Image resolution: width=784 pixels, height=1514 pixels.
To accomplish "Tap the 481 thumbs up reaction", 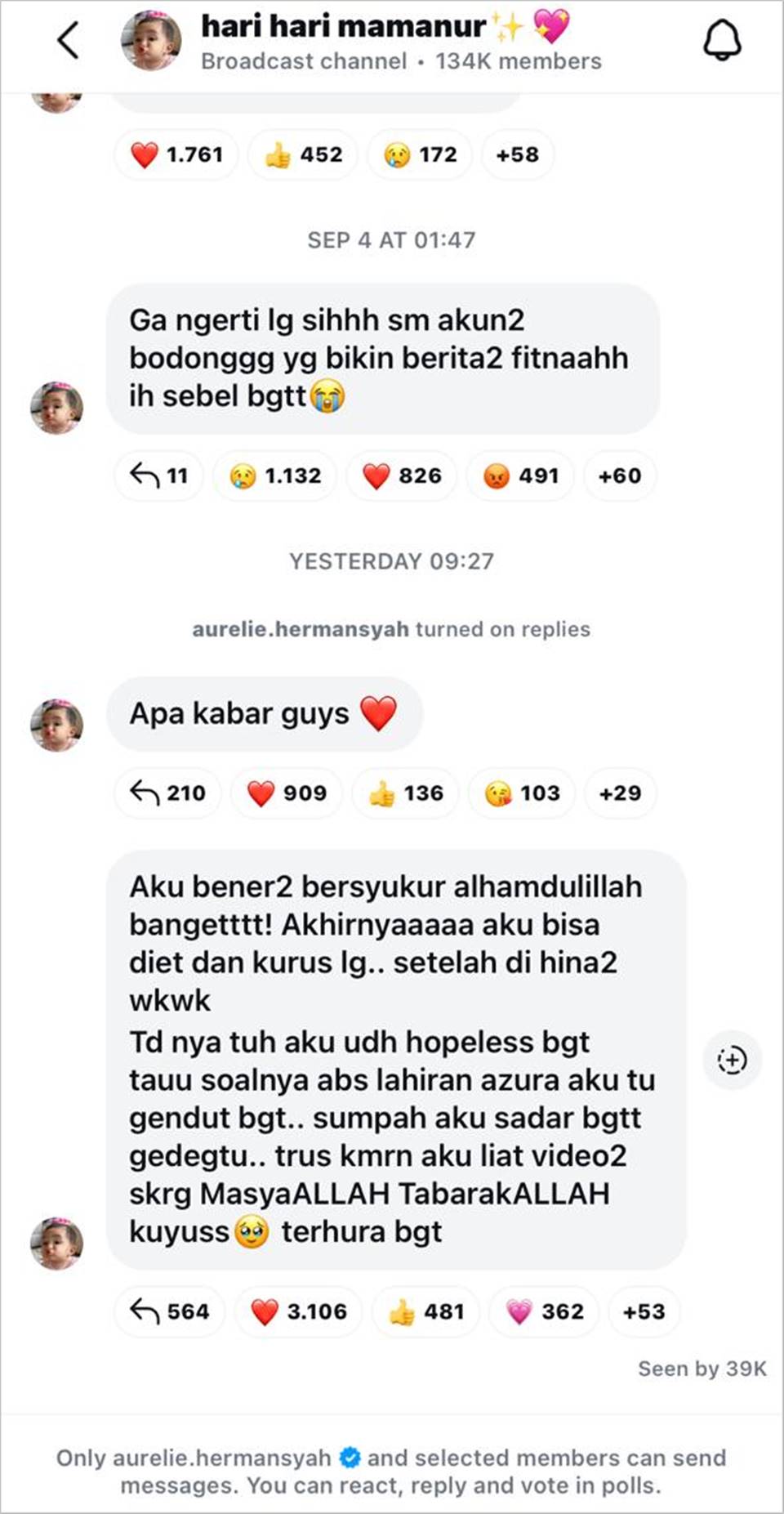I will point(426,1311).
